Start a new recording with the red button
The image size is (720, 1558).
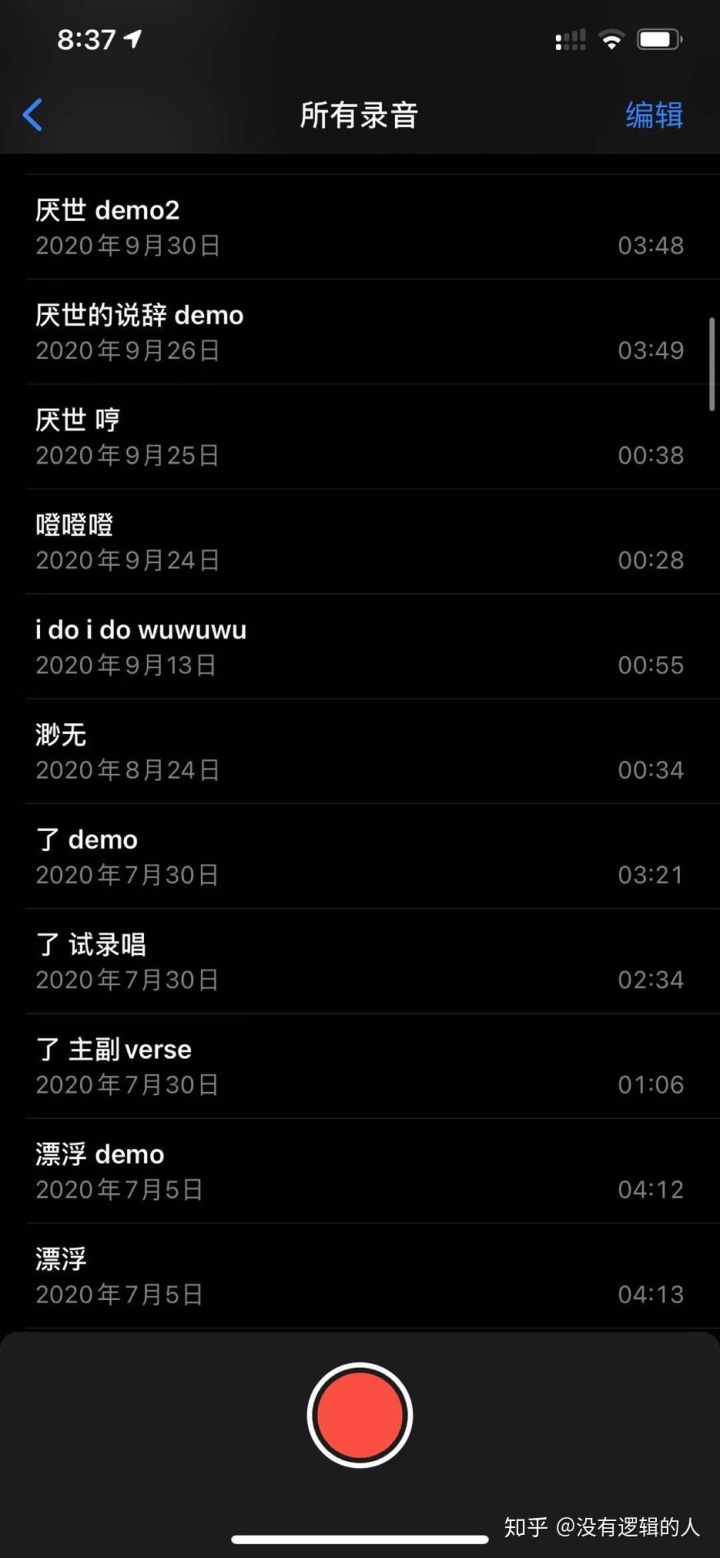pos(360,1415)
